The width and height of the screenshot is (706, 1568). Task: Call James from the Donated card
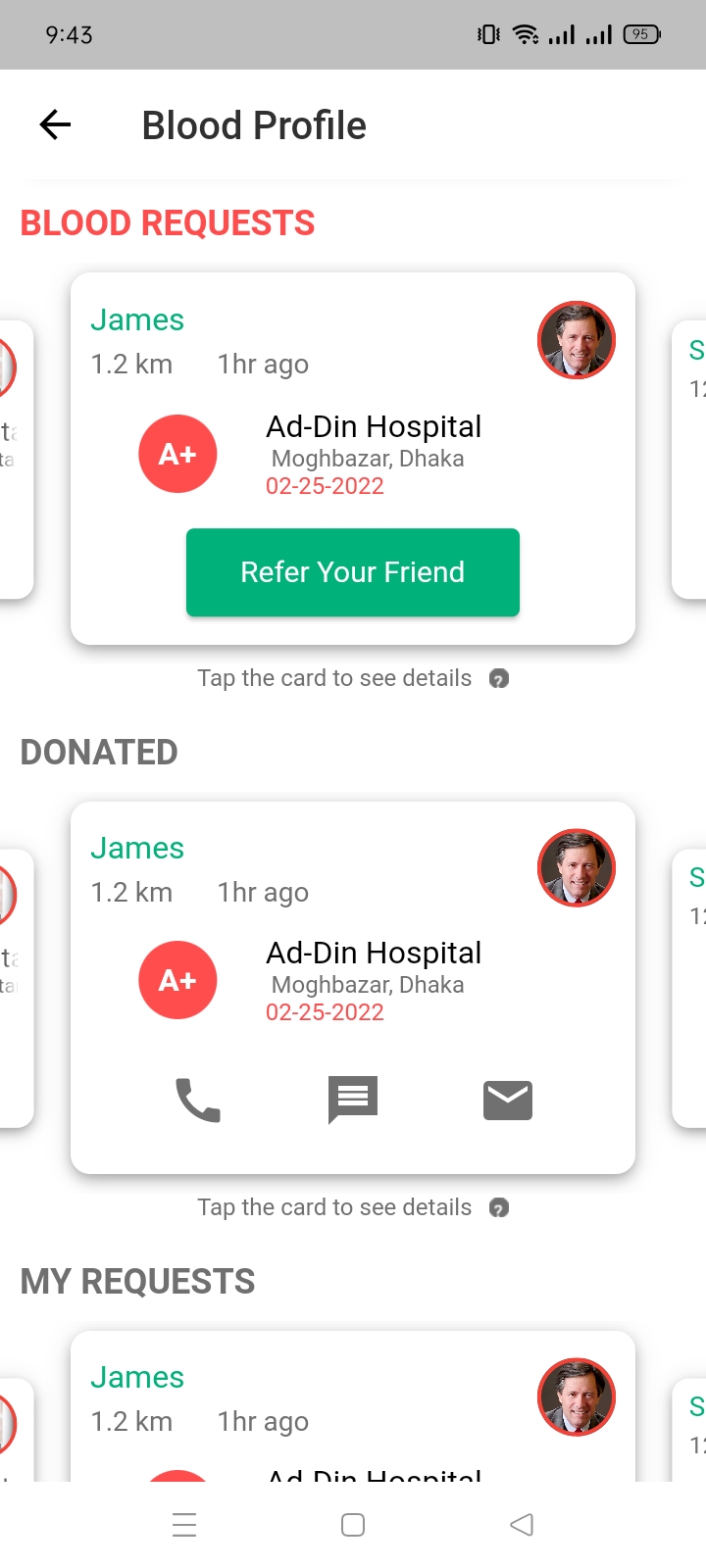(195, 1100)
